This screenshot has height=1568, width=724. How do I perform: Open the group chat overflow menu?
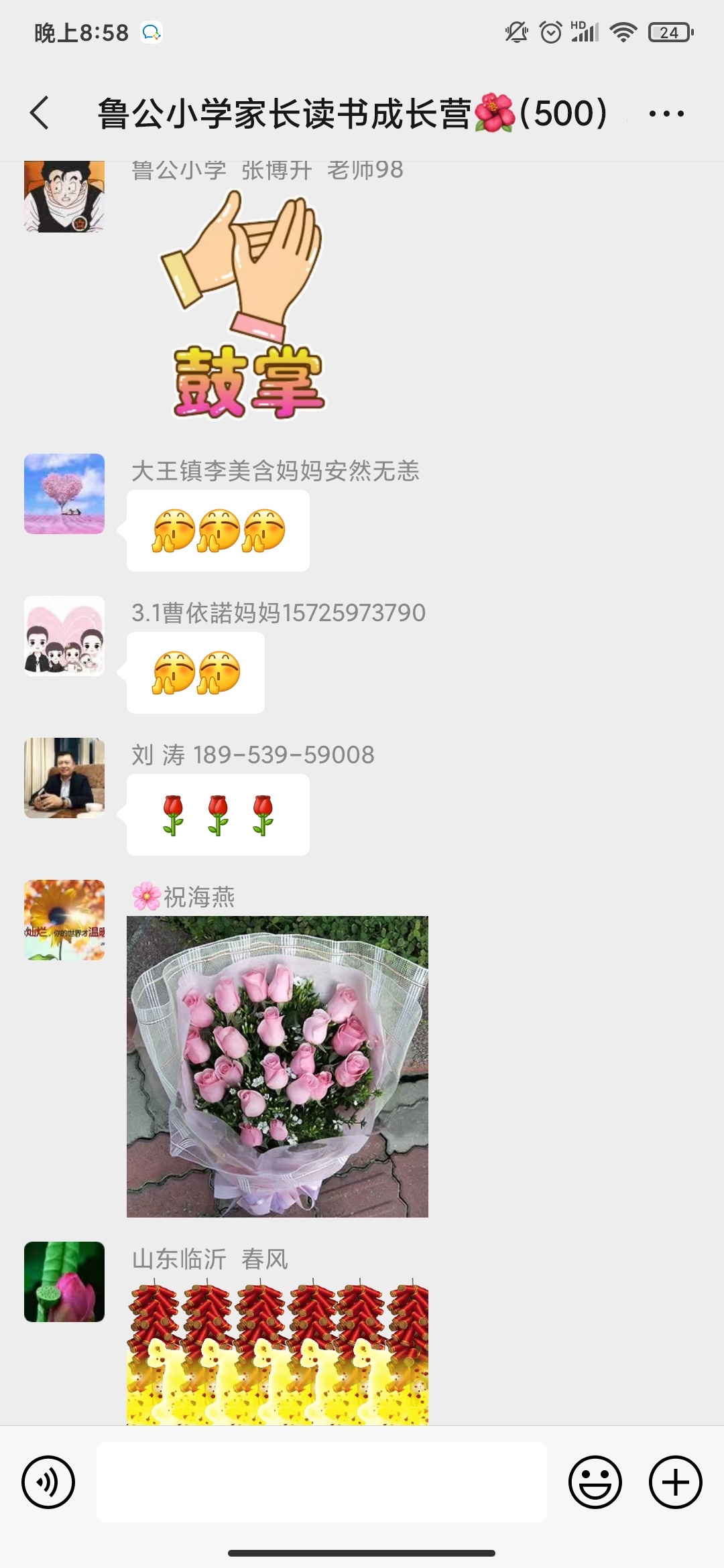coord(666,113)
